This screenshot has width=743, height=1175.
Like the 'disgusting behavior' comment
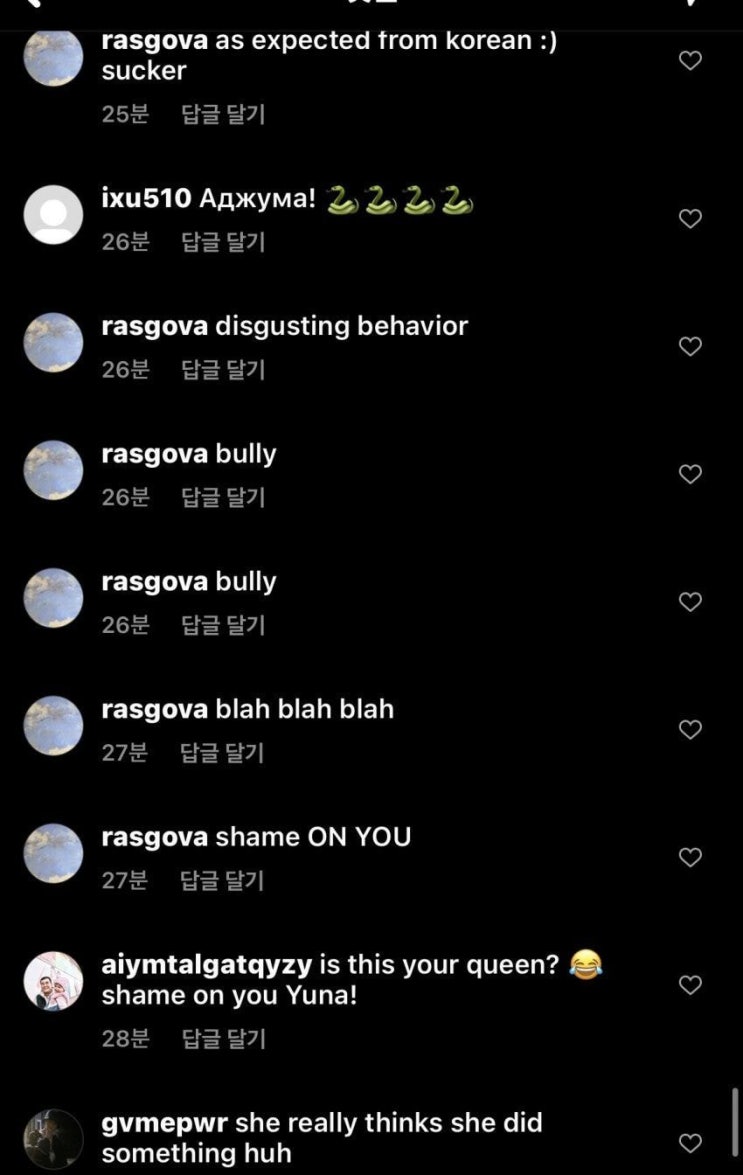690,346
